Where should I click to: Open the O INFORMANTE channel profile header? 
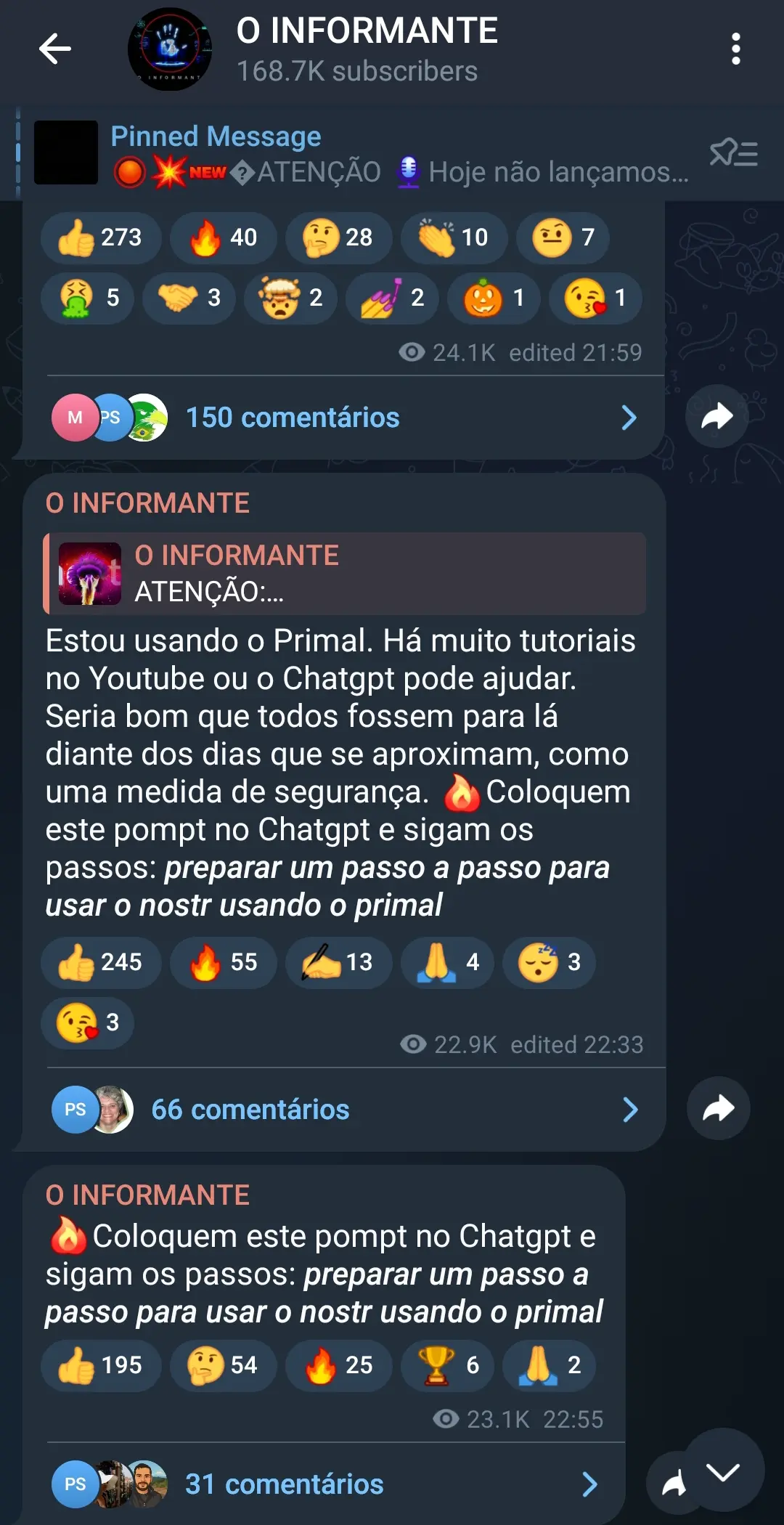tap(367, 49)
